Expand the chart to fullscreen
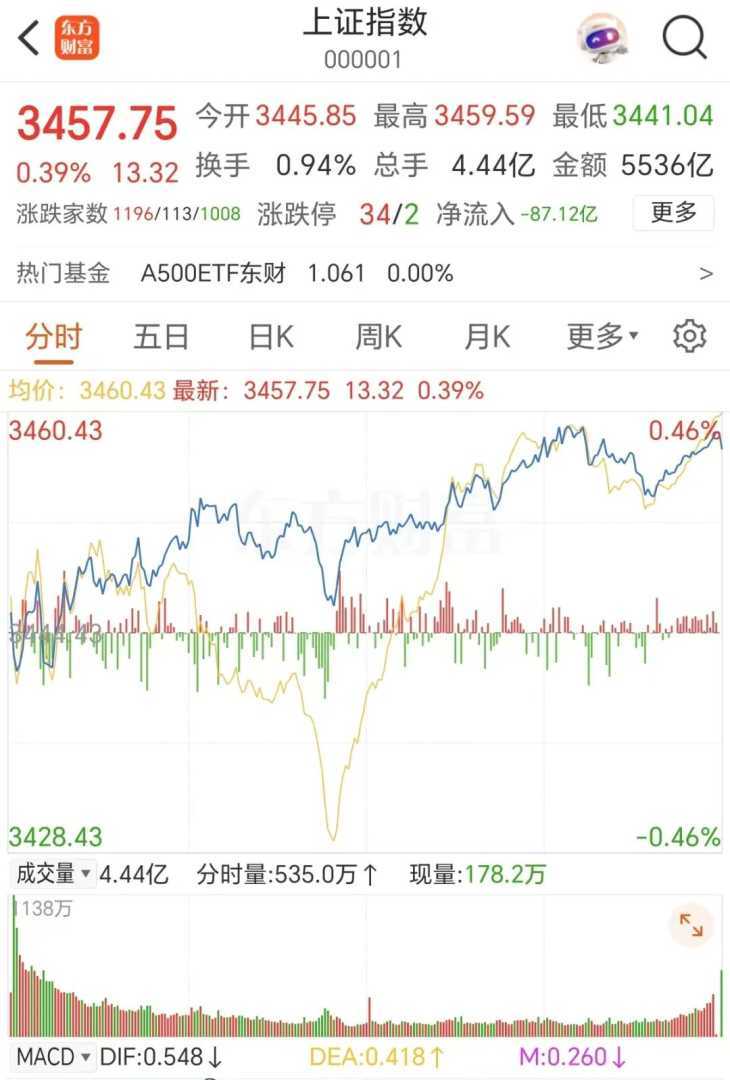Viewport: 730px width, 1080px height. tap(691, 926)
